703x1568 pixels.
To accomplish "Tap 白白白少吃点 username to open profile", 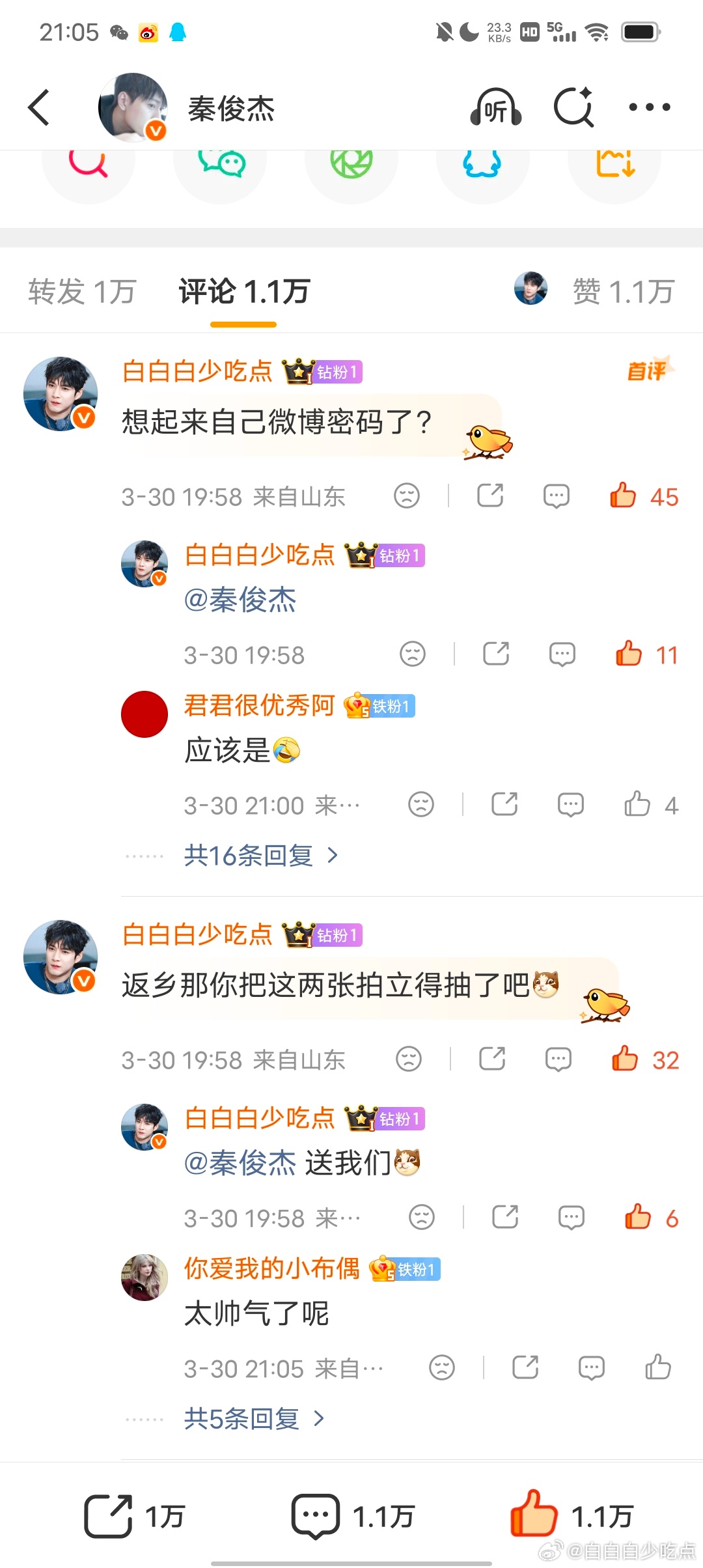I will point(197,372).
